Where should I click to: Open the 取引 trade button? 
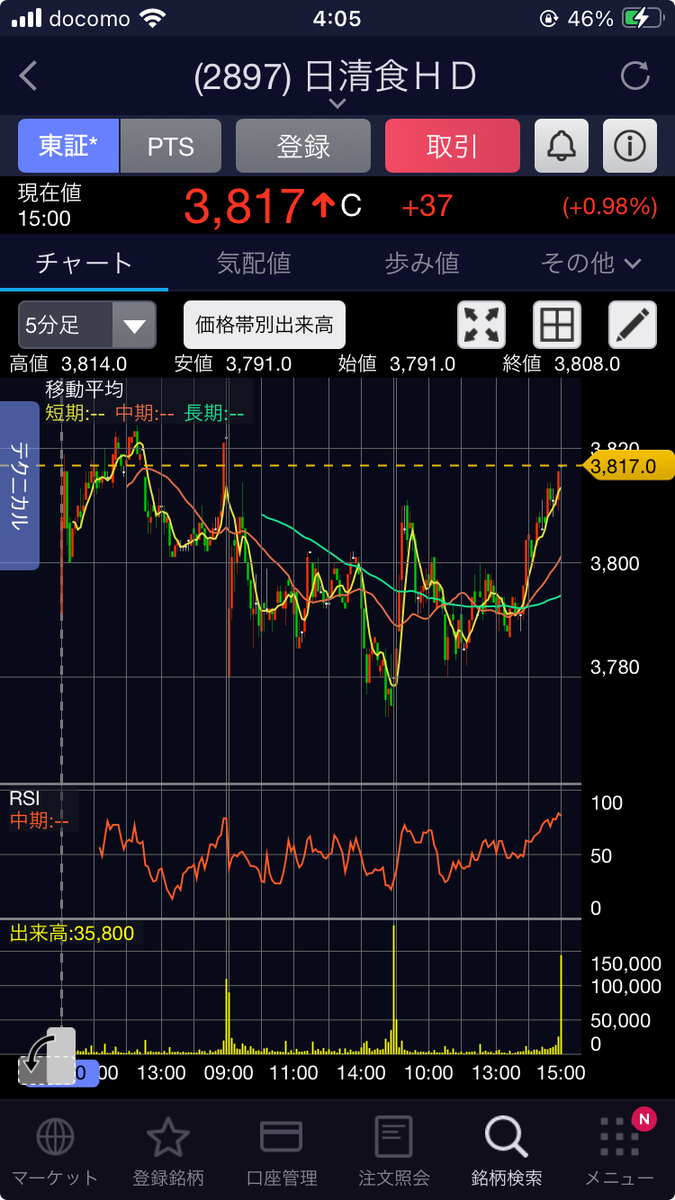coord(452,146)
